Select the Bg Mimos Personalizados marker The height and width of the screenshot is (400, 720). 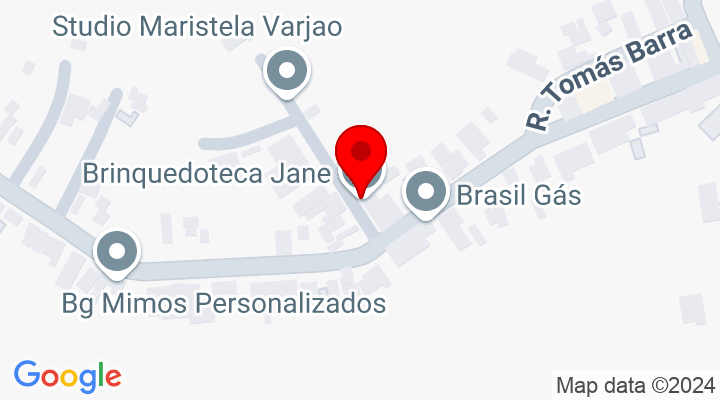coord(118,252)
